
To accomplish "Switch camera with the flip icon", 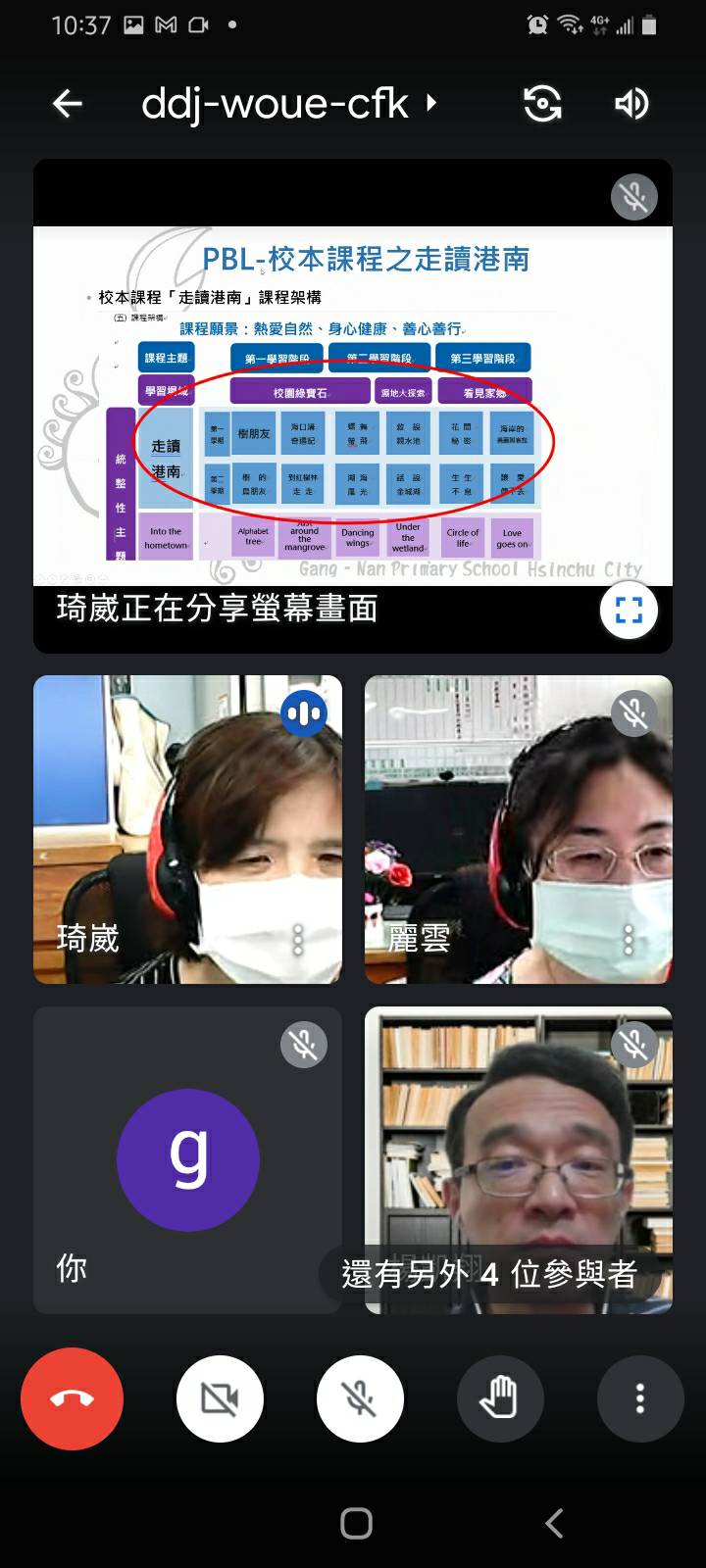I will (542, 103).
